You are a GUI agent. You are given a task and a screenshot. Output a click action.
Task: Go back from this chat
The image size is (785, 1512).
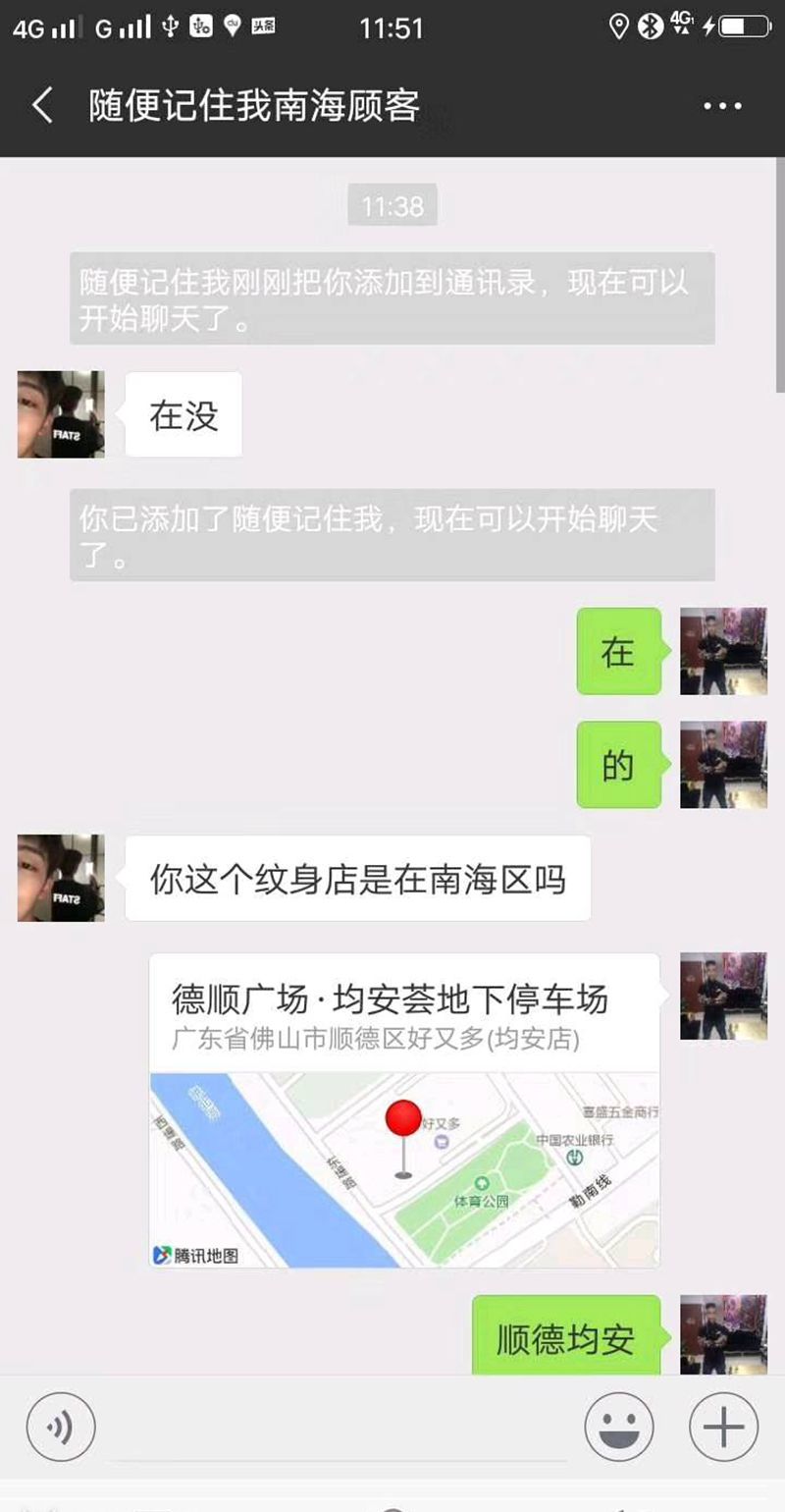(42, 105)
